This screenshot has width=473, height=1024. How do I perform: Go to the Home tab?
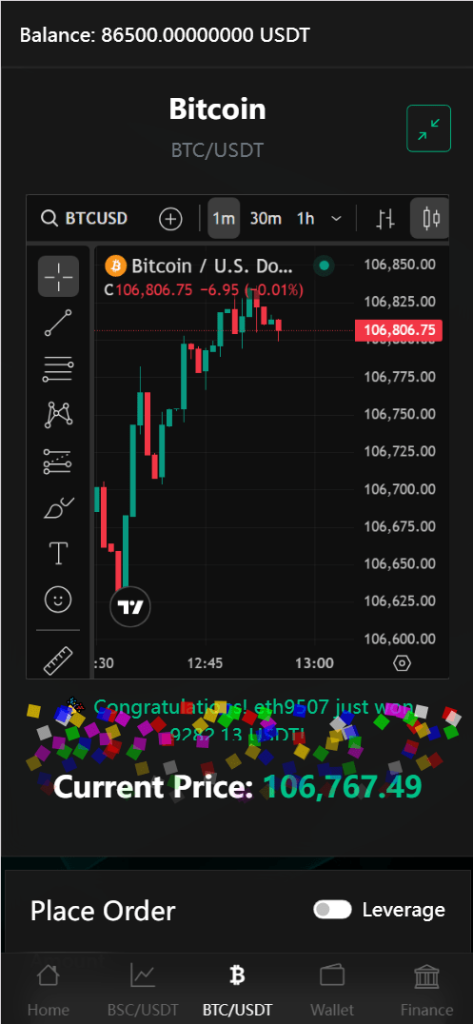coord(48,990)
